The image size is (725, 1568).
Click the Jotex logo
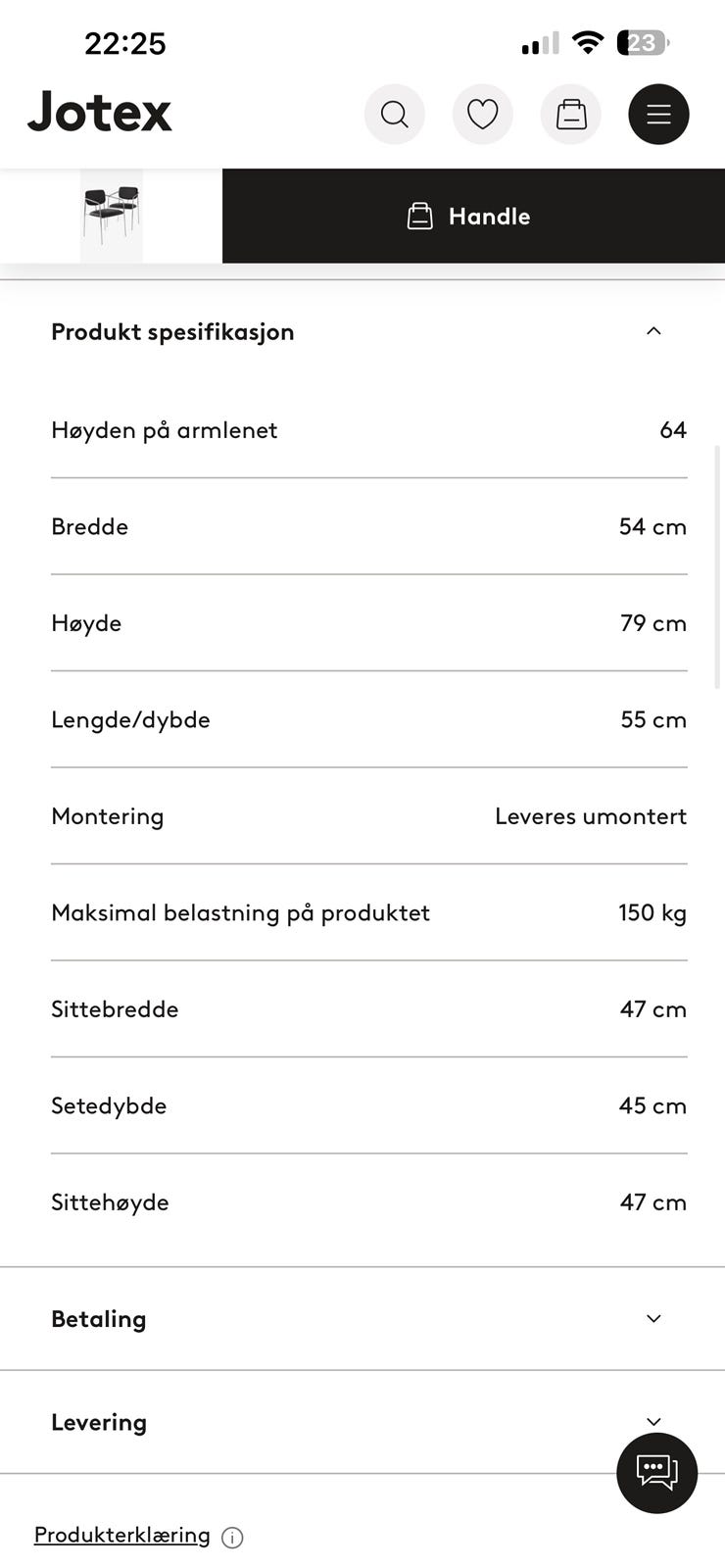point(98,112)
